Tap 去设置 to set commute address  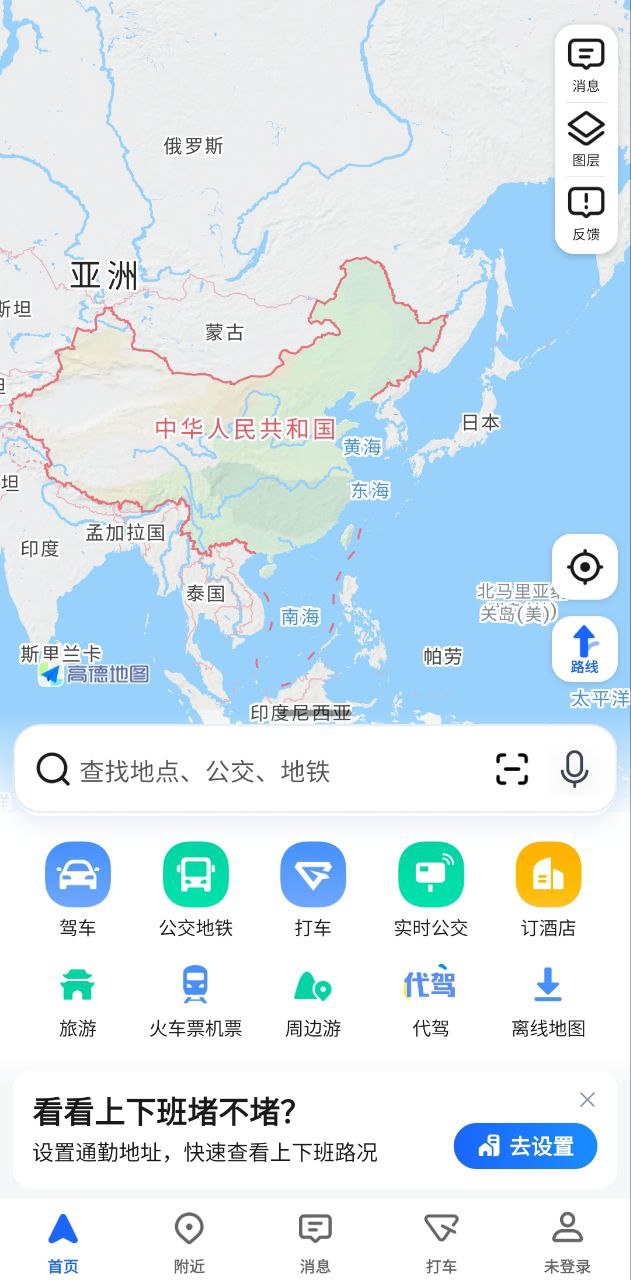(x=525, y=1146)
